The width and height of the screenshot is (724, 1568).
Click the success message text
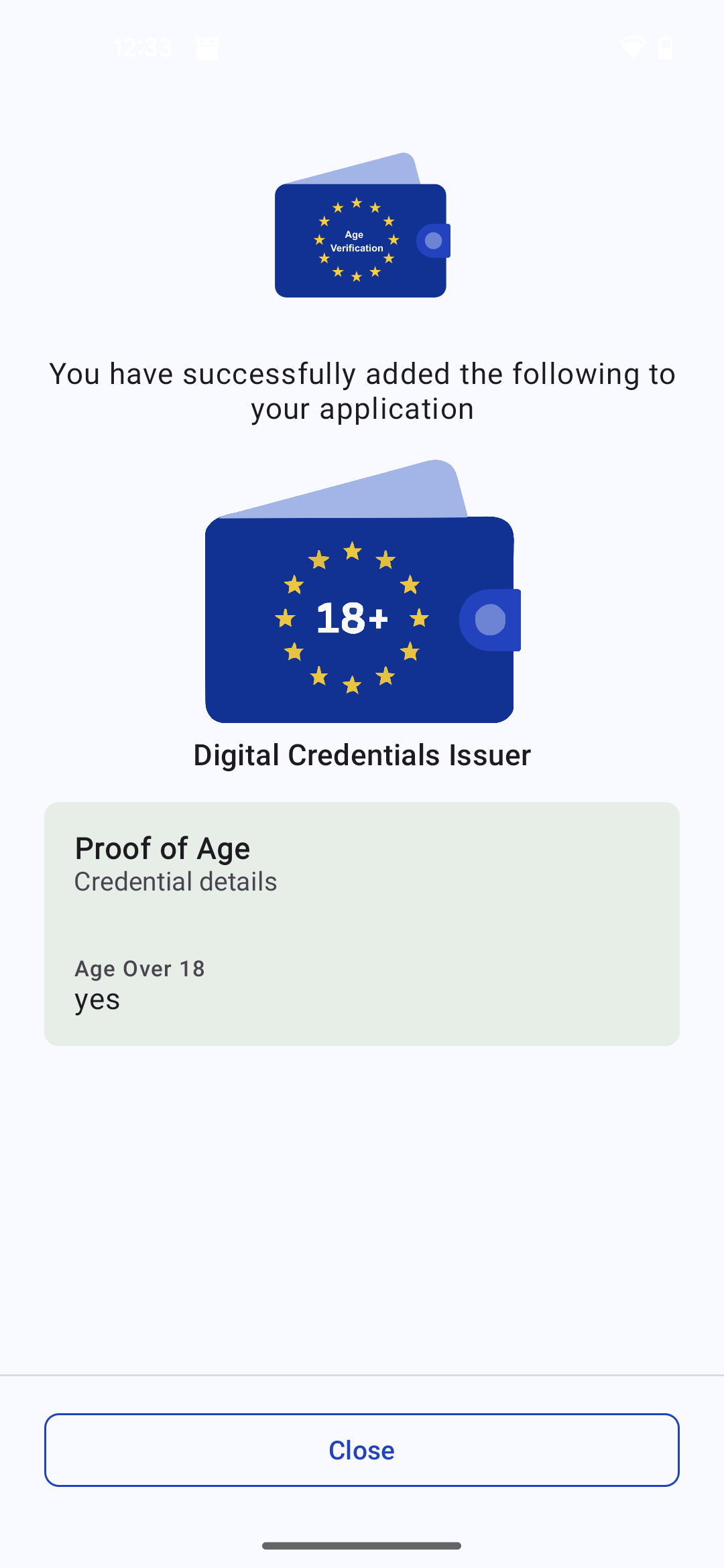pyautogui.click(x=362, y=391)
